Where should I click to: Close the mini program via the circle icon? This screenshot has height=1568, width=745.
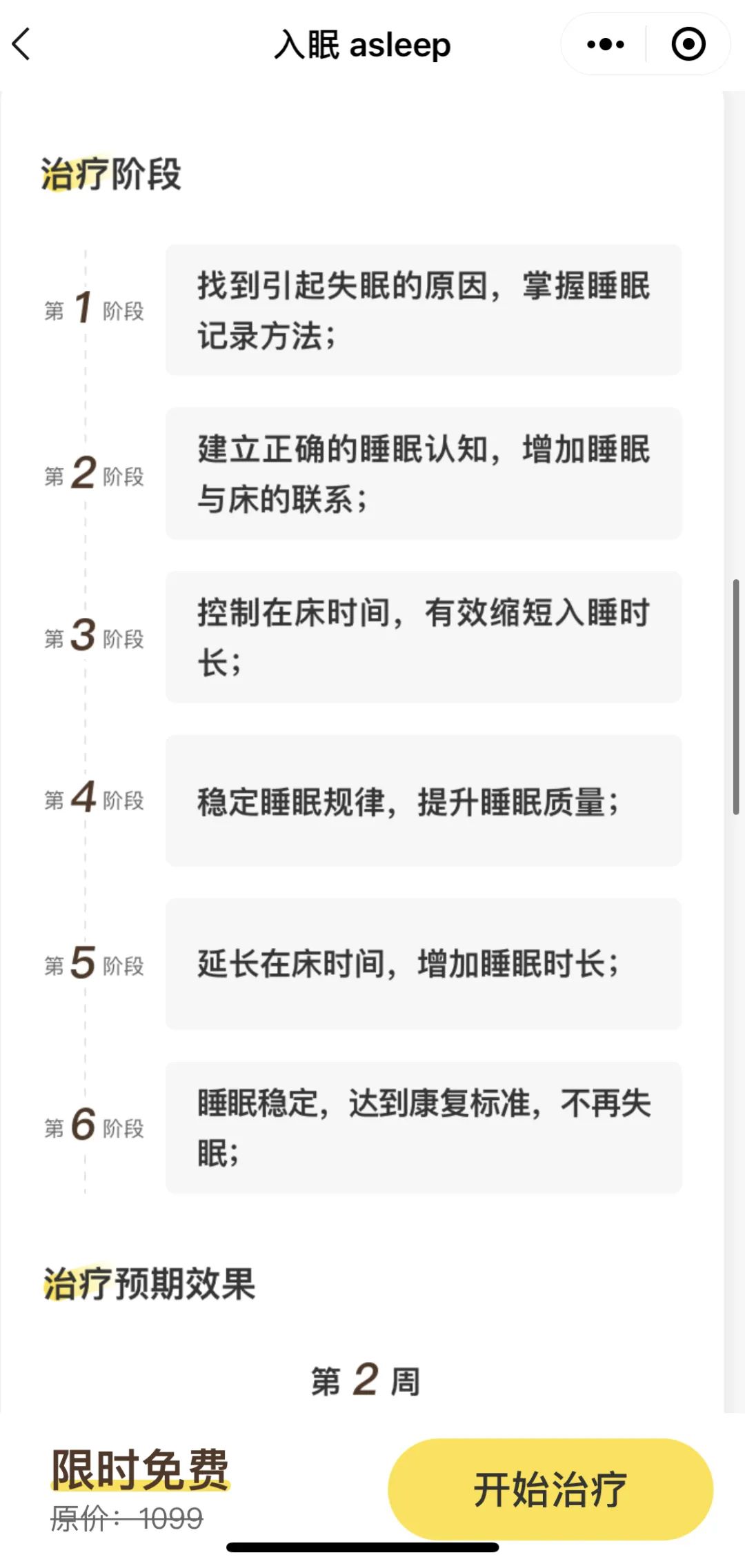tap(688, 44)
